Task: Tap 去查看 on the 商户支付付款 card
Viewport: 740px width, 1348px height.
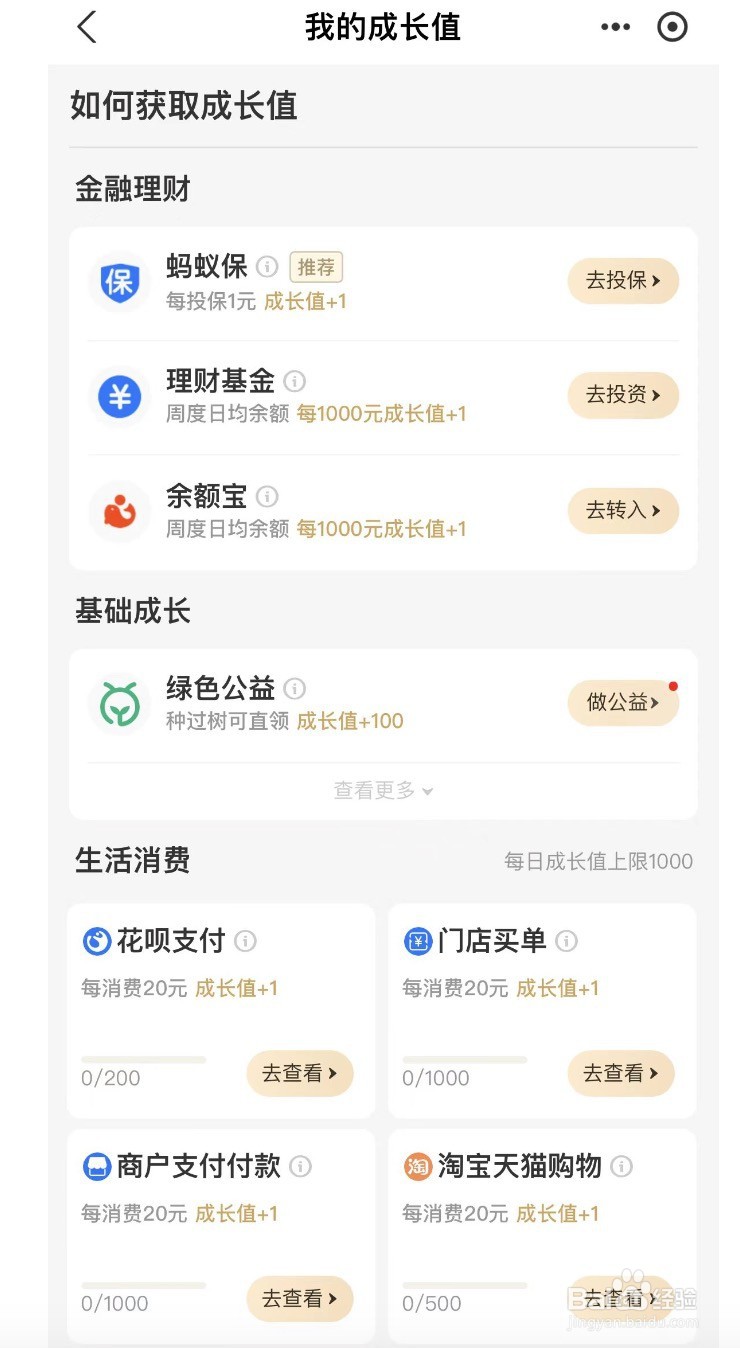Action: 300,1299
